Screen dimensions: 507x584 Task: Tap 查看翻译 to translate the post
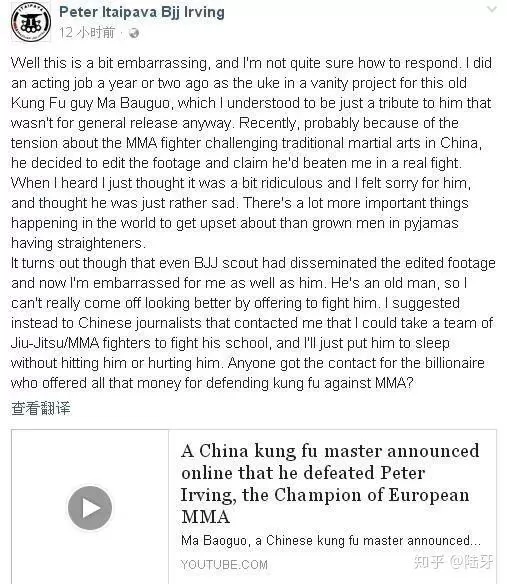41,408
